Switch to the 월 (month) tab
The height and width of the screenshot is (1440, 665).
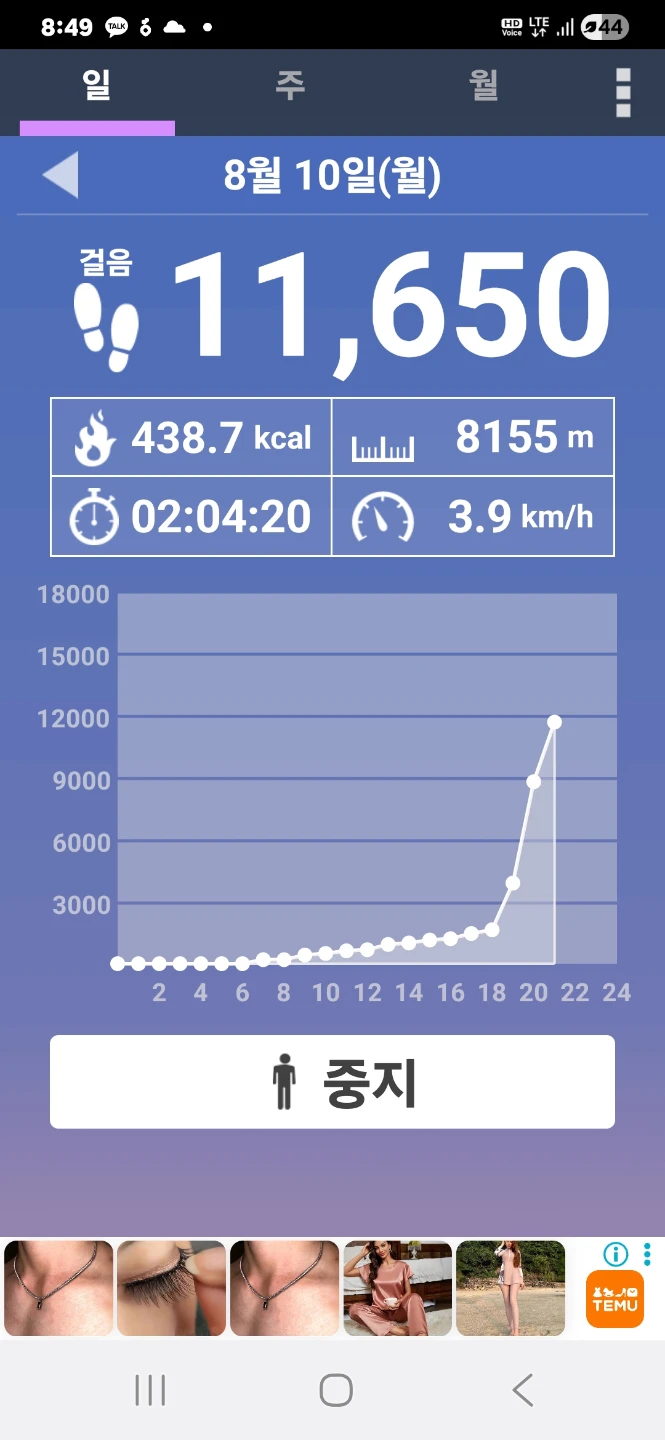(484, 86)
